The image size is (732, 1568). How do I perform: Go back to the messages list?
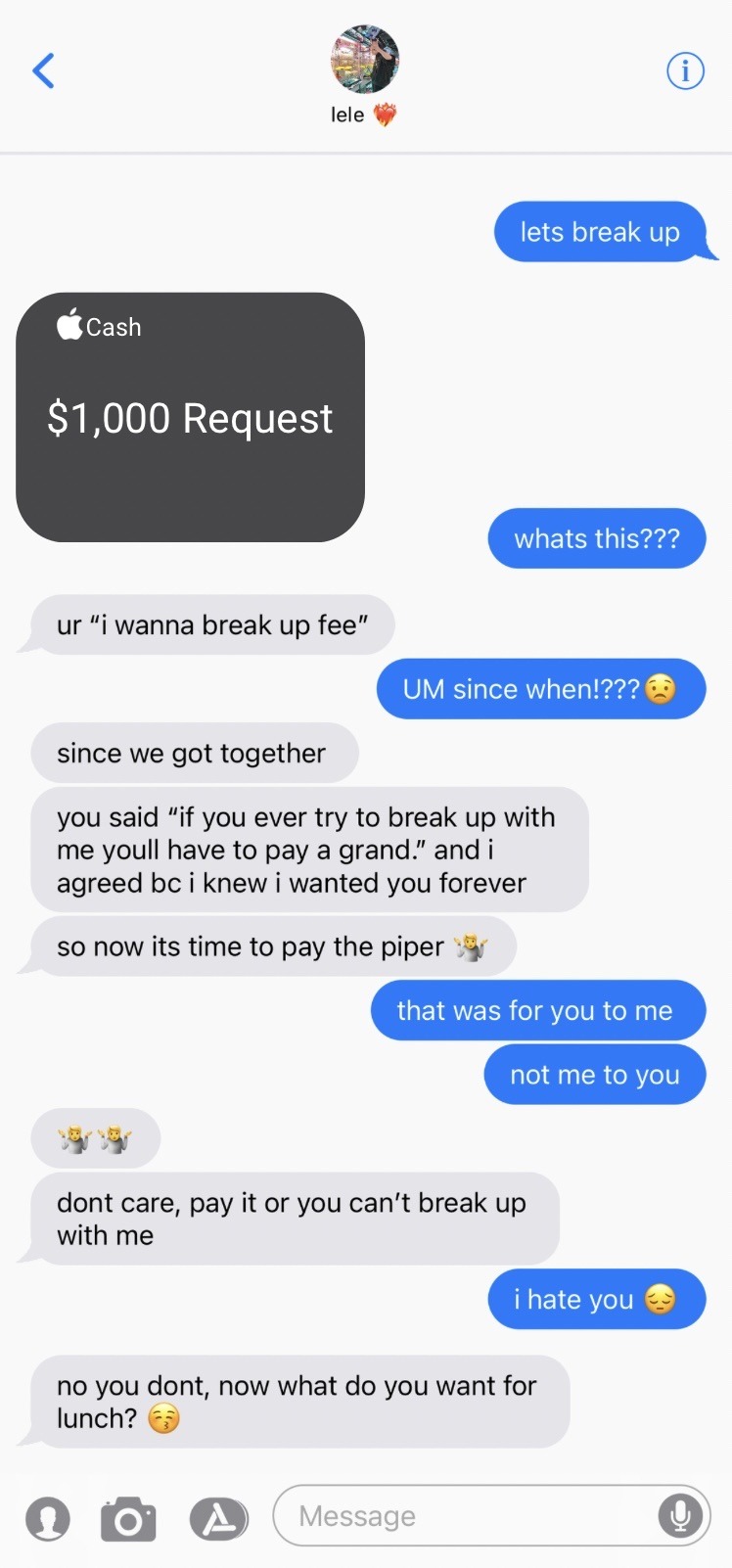click(x=43, y=70)
